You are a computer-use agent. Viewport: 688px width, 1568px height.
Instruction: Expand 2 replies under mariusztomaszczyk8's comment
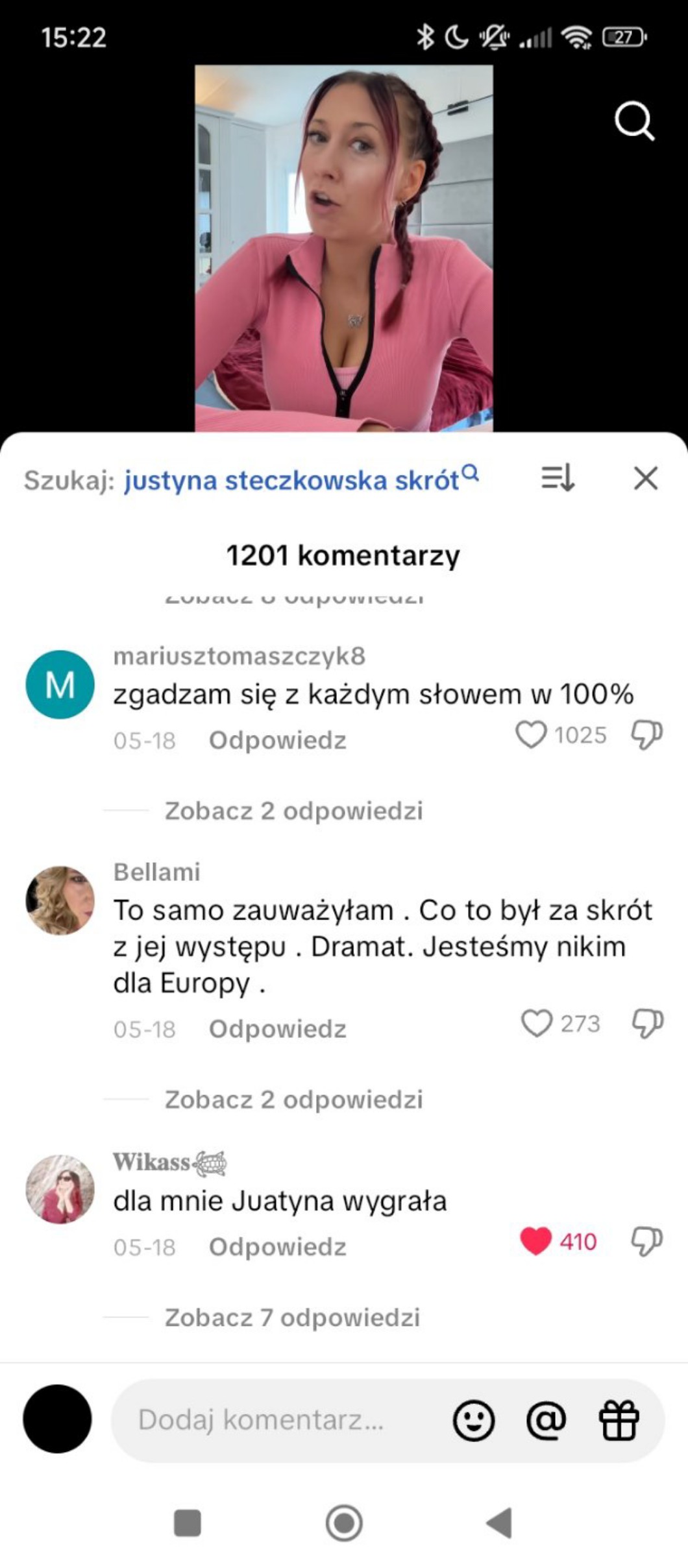click(x=293, y=811)
